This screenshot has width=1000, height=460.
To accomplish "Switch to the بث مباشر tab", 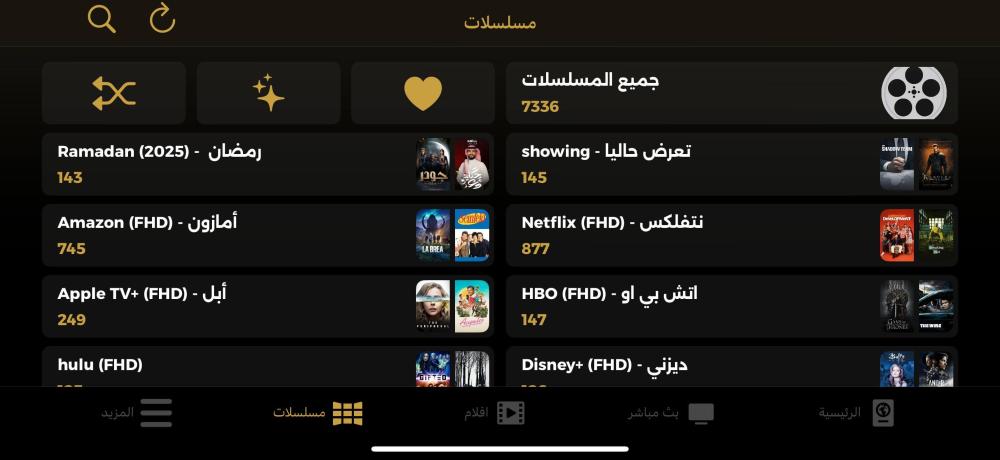I will click(670, 413).
